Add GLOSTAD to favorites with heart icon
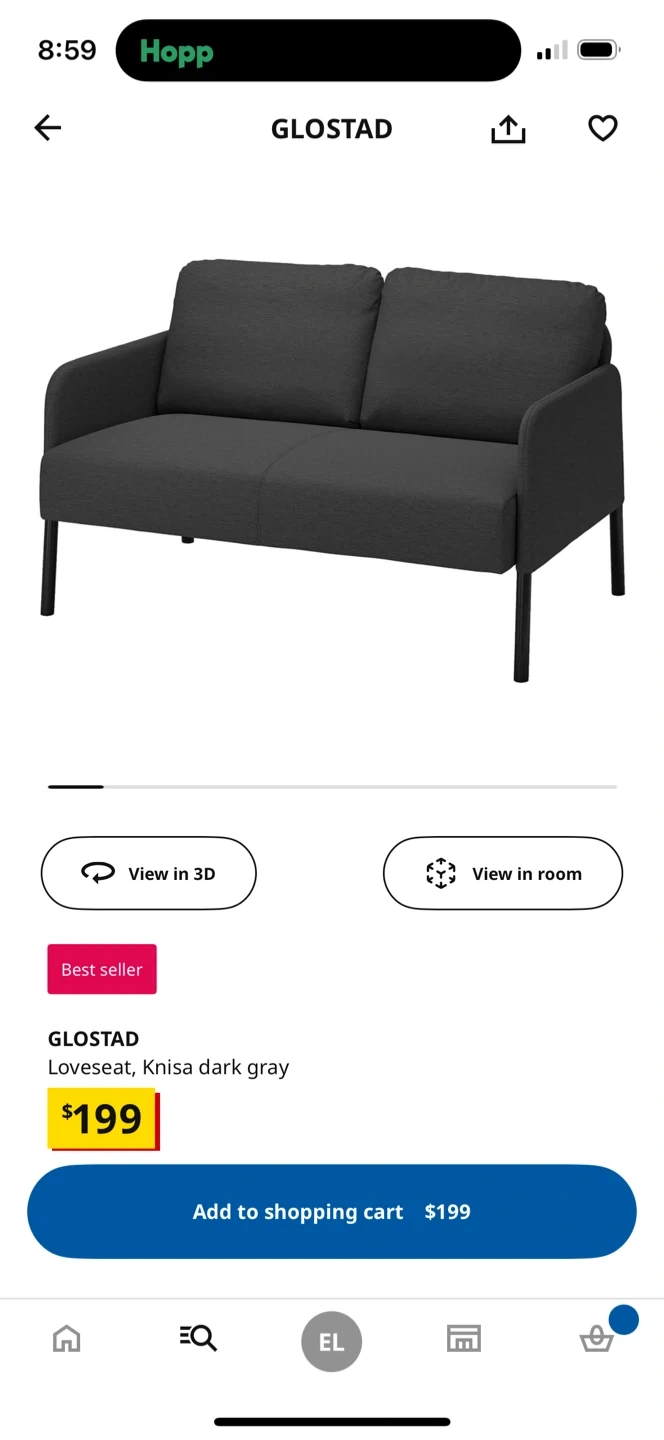664x1440 pixels. click(602, 129)
